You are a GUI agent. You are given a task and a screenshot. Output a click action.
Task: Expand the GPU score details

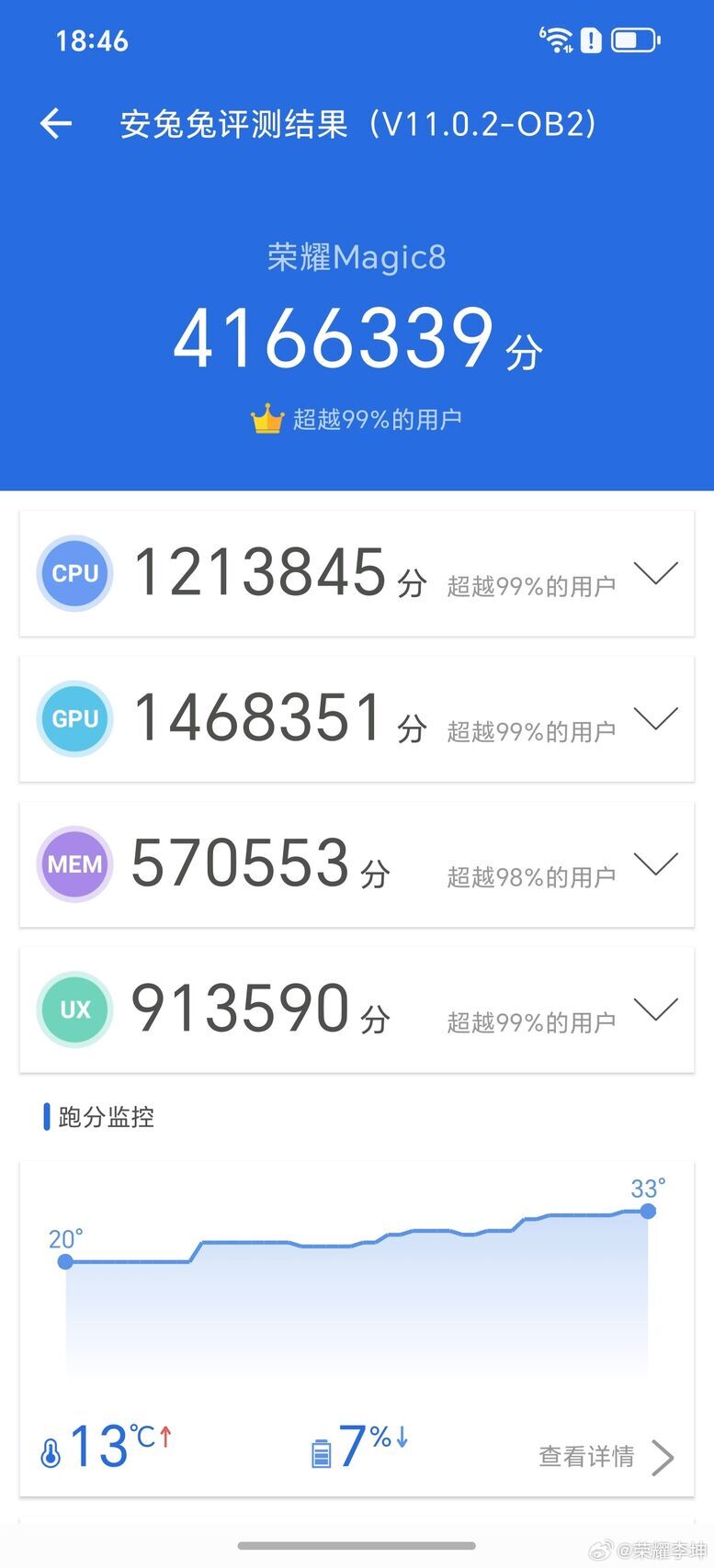656,718
